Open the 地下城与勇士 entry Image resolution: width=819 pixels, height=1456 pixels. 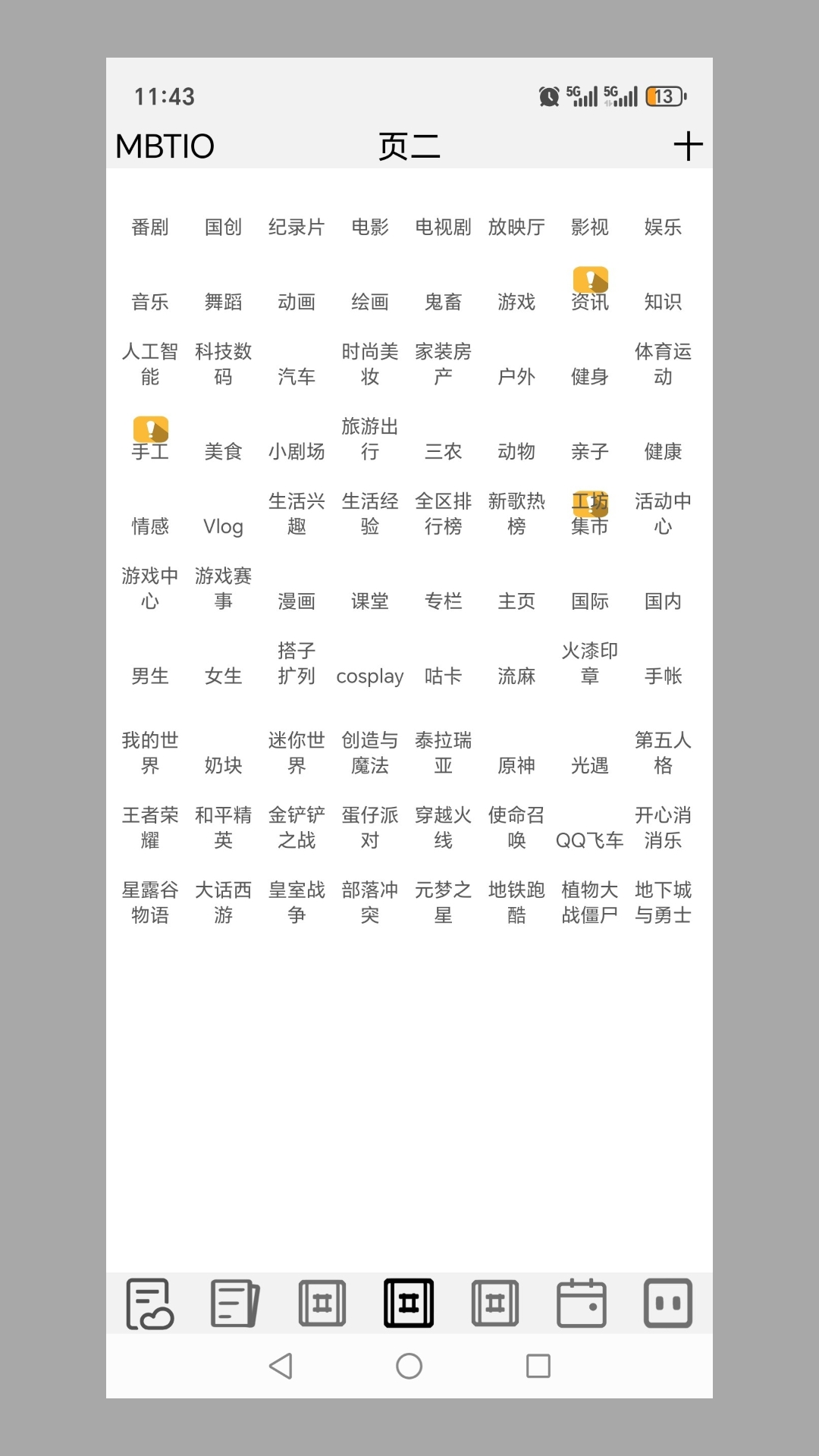coord(665,902)
